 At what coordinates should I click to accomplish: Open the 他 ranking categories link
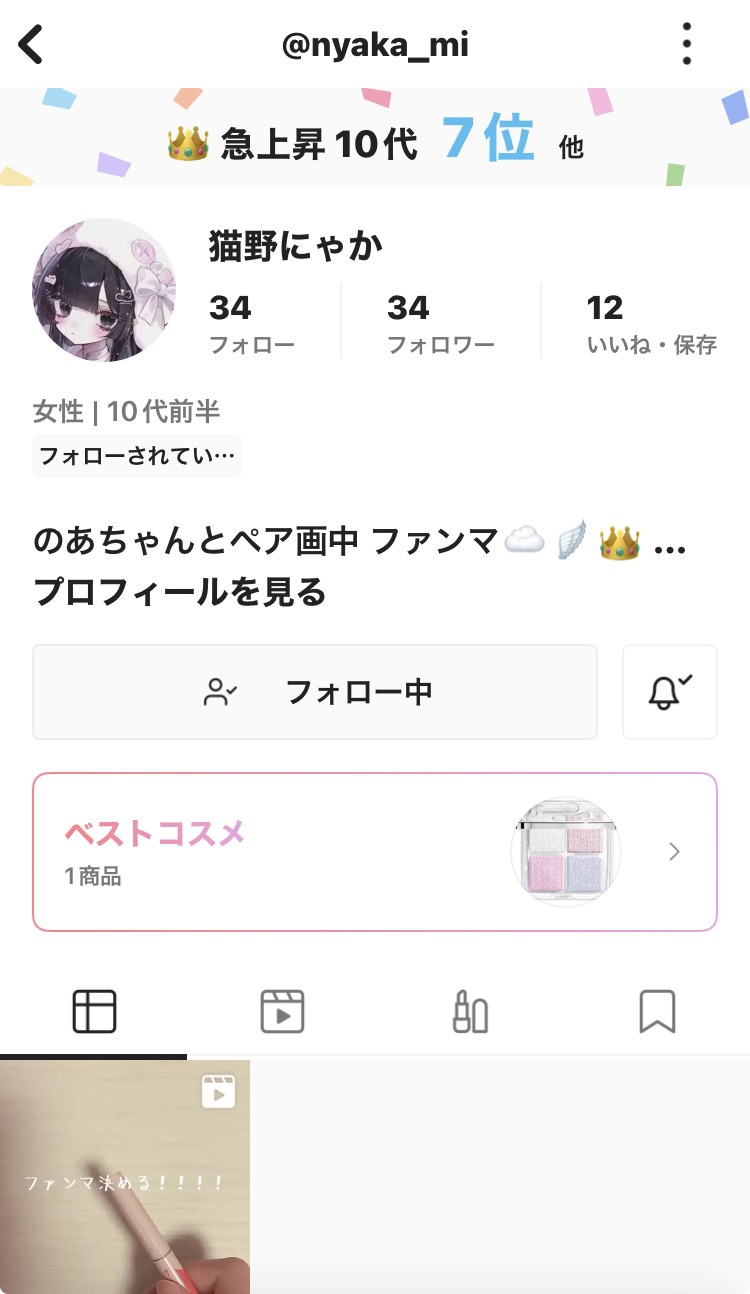click(x=572, y=145)
